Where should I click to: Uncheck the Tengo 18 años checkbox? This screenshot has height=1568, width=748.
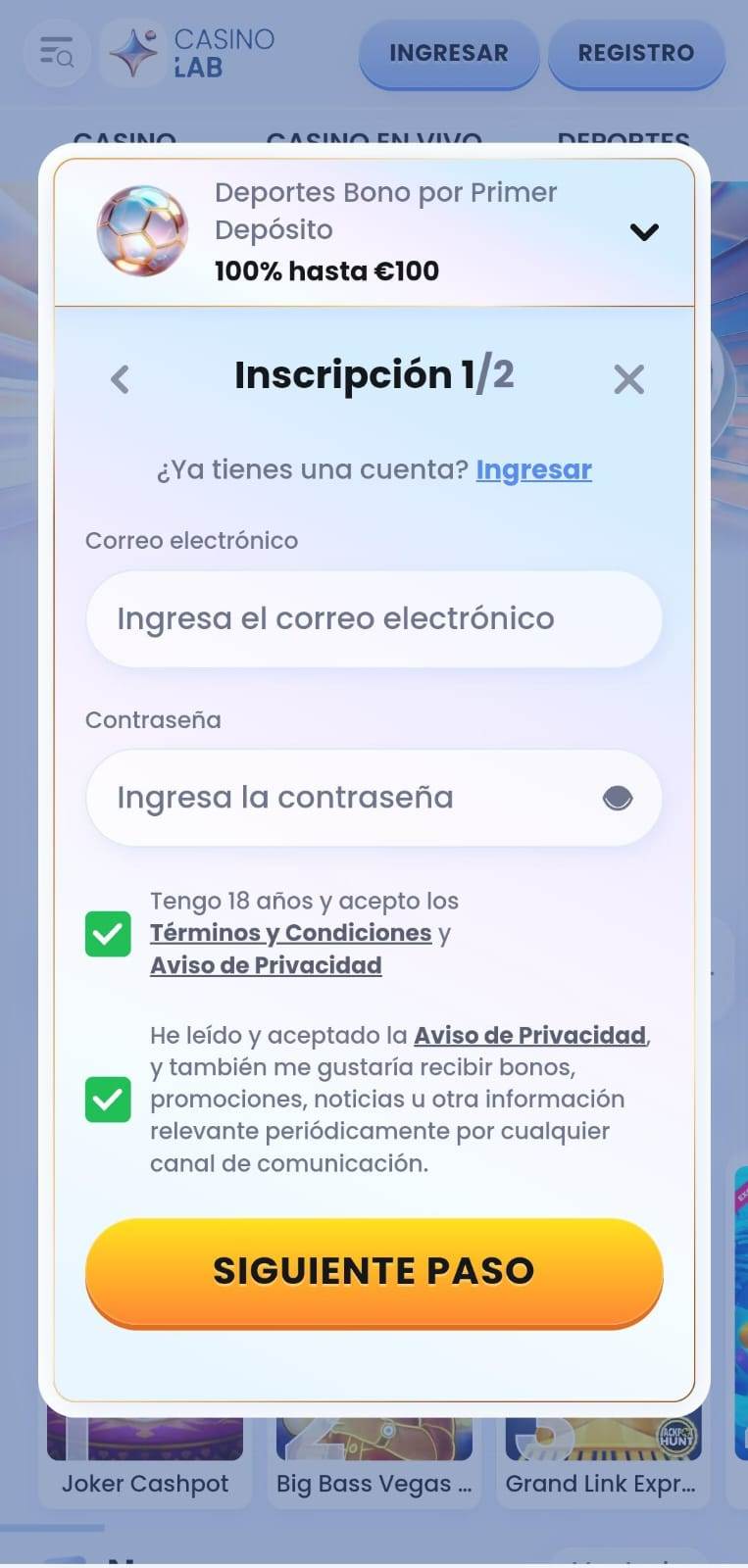click(108, 934)
